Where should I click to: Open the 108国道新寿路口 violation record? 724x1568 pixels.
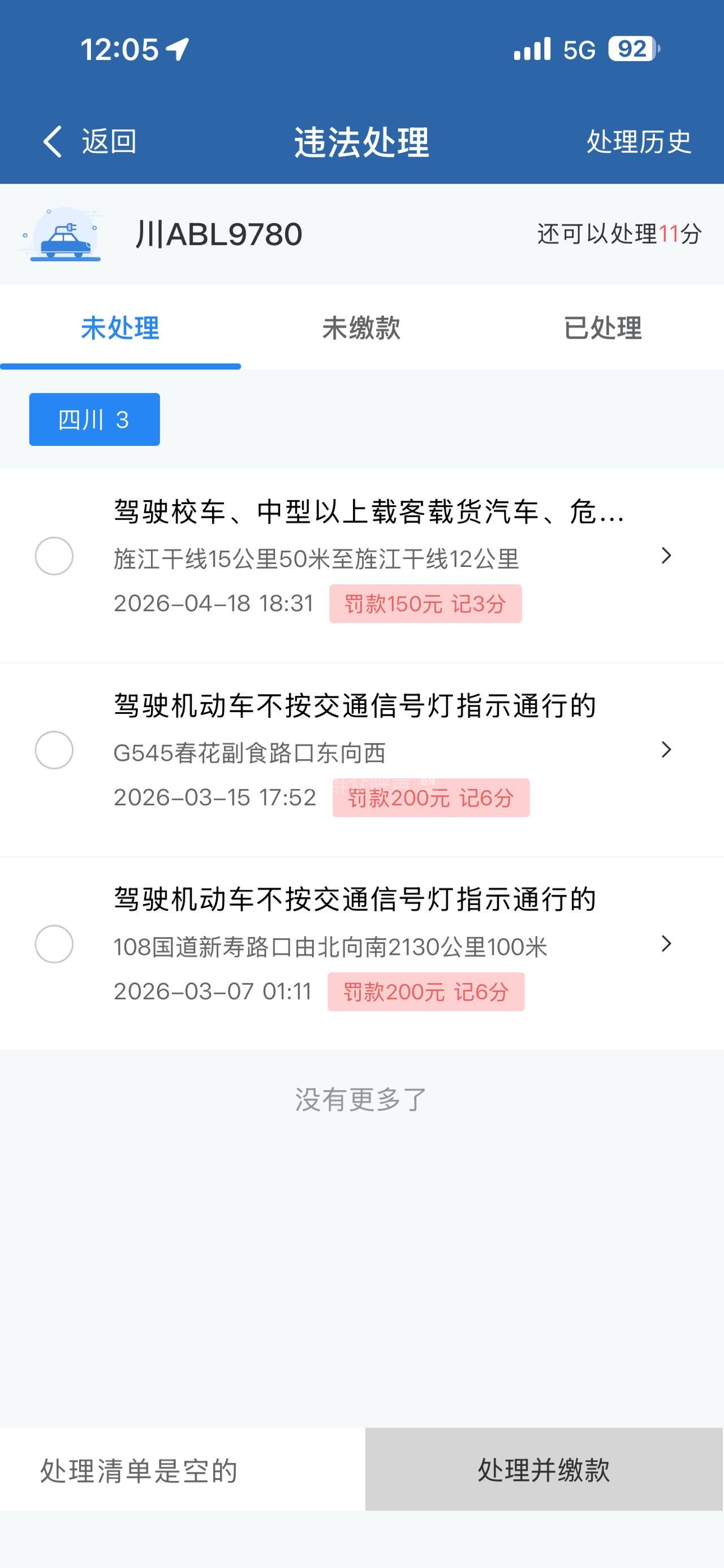(x=666, y=944)
